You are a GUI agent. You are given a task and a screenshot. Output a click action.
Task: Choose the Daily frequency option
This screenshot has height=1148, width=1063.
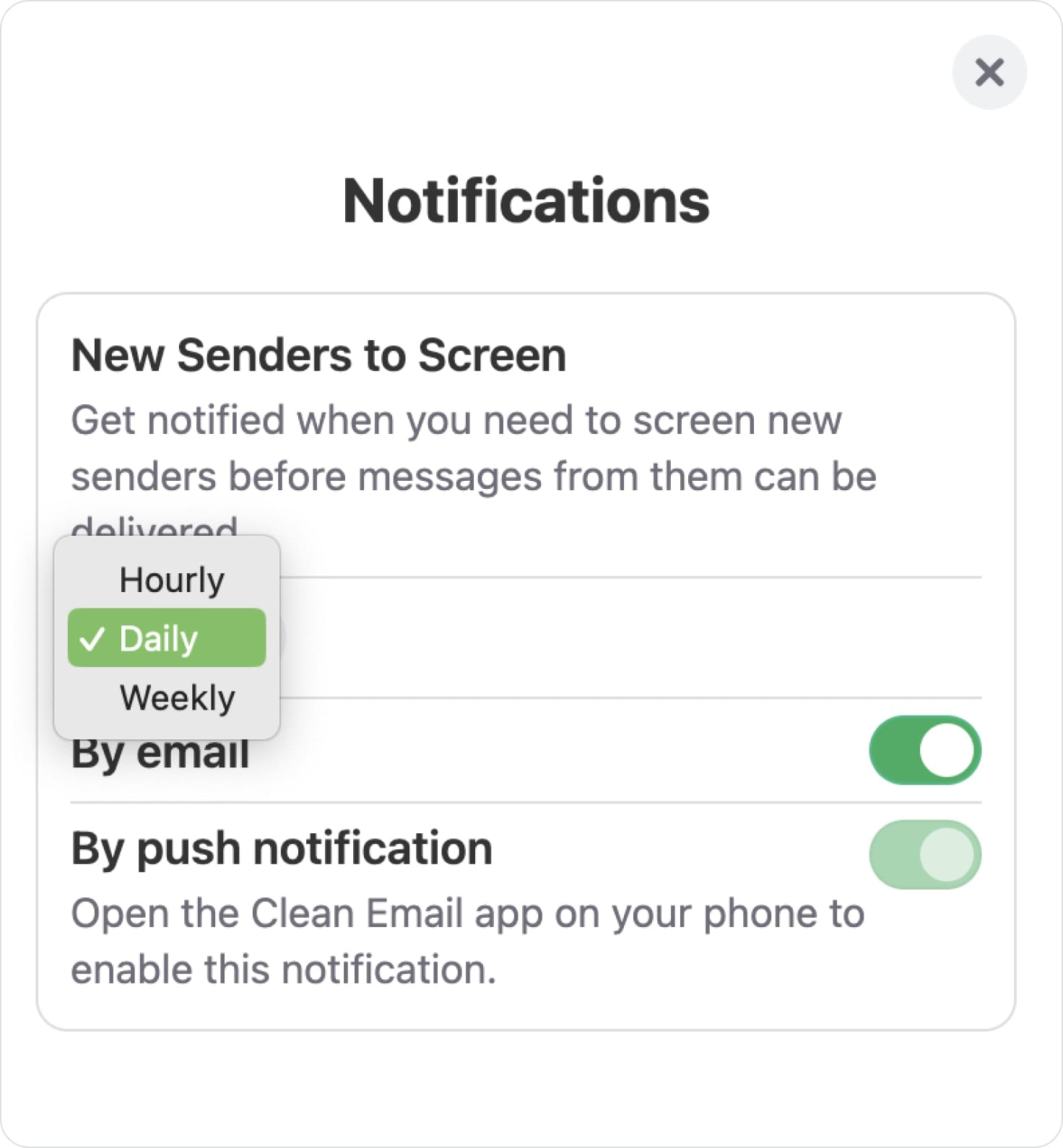pyautogui.click(x=167, y=638)
